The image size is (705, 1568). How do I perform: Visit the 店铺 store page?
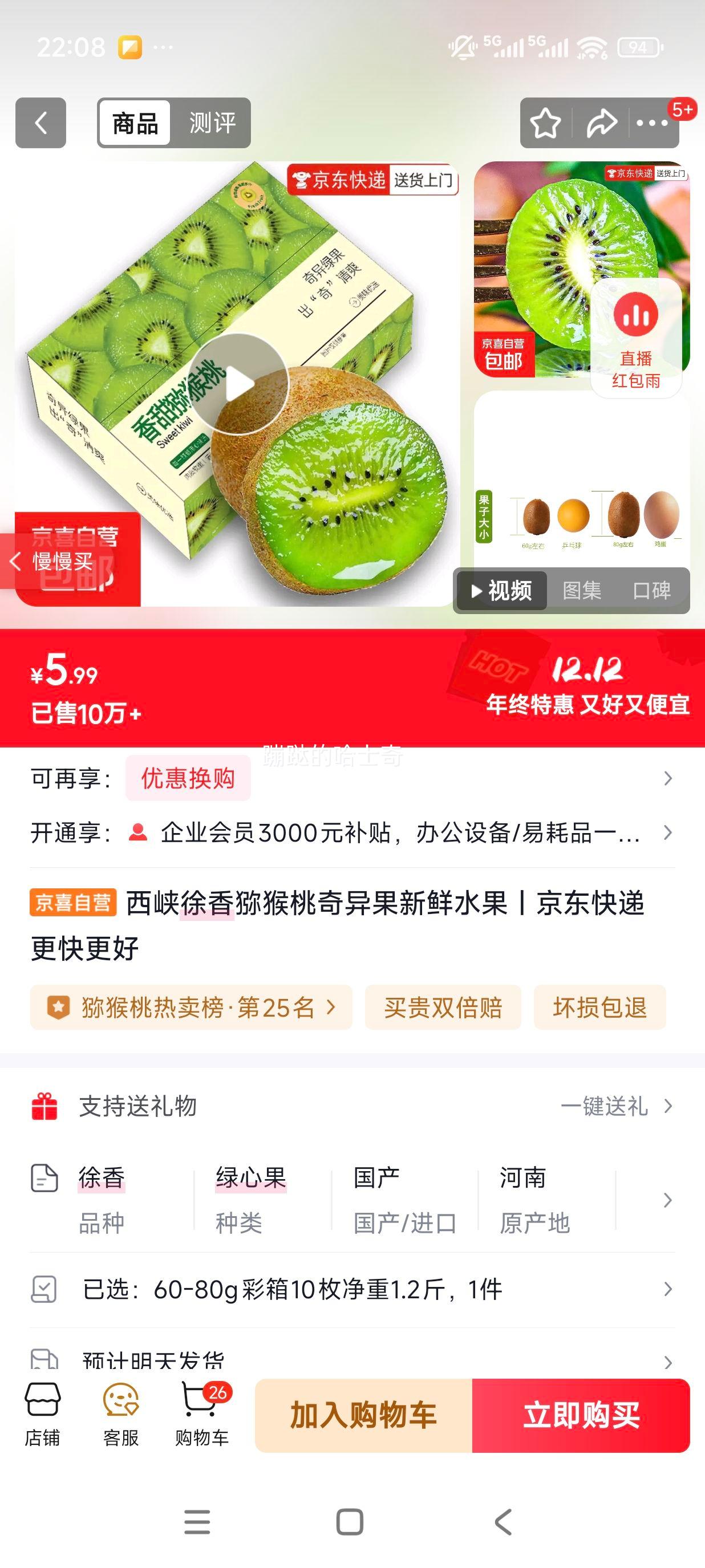click(x=42, y=1415)
